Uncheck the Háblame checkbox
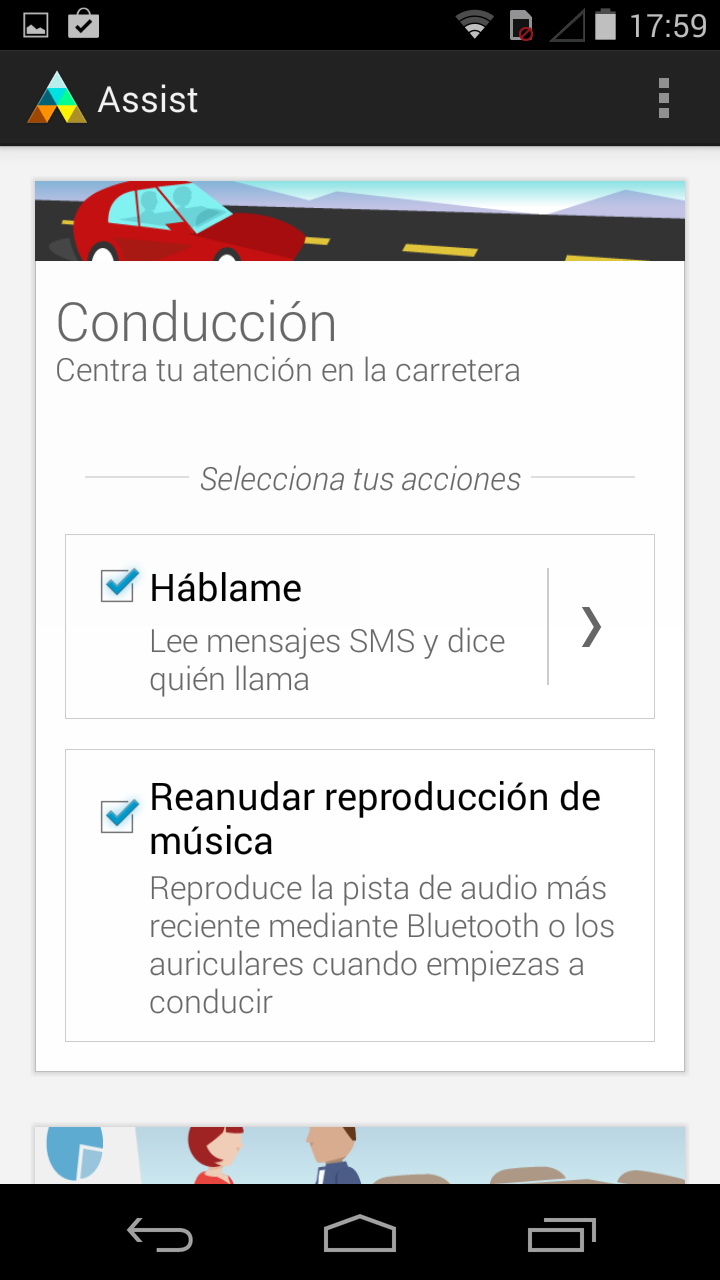Screen dimensions: 720x1280 coord(118,586)
